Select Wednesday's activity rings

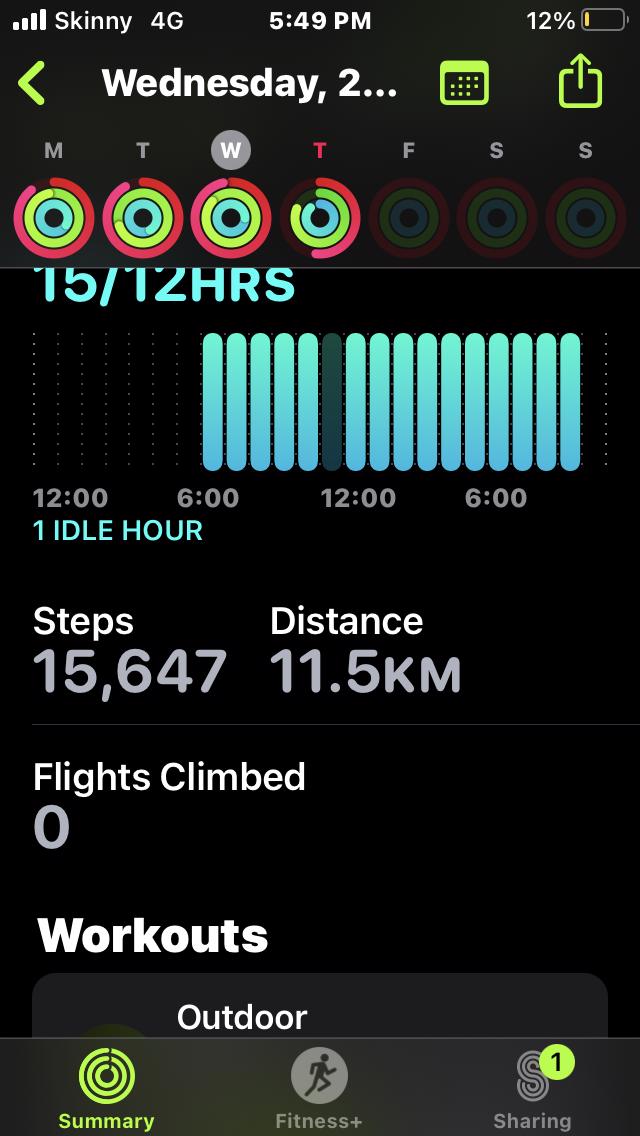point(231,217)
